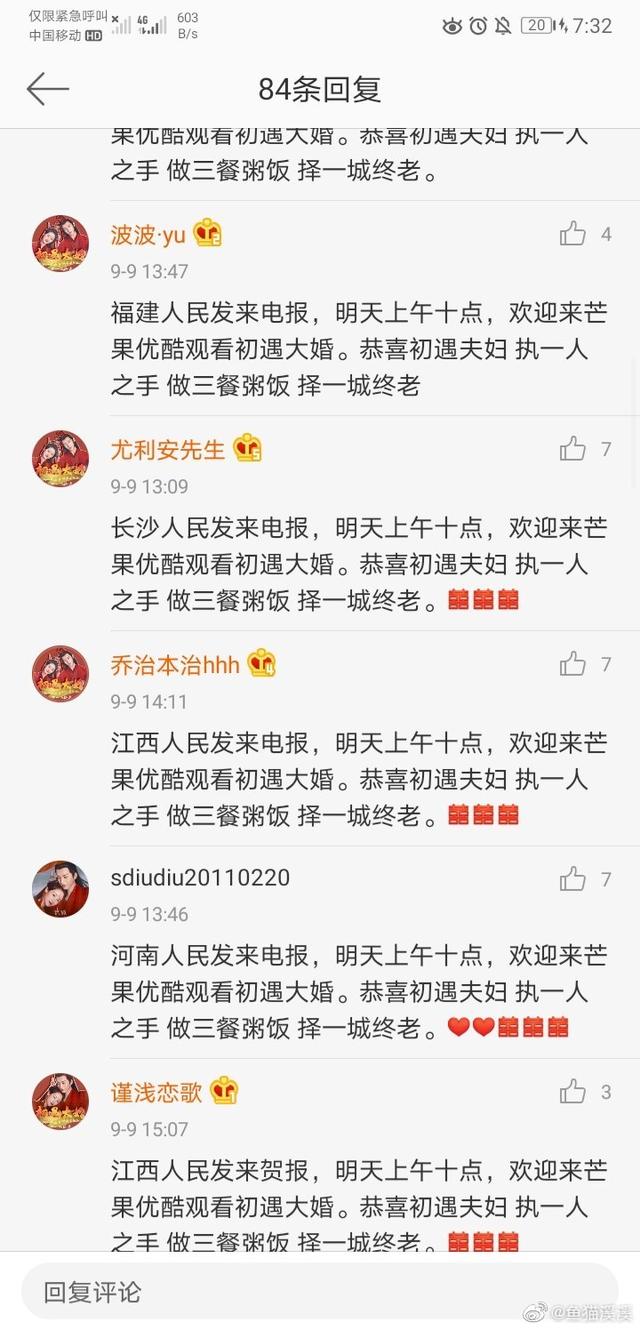Open 波波·yu's profile avatar
640x1330 pixels.
(x=61, y=244)
